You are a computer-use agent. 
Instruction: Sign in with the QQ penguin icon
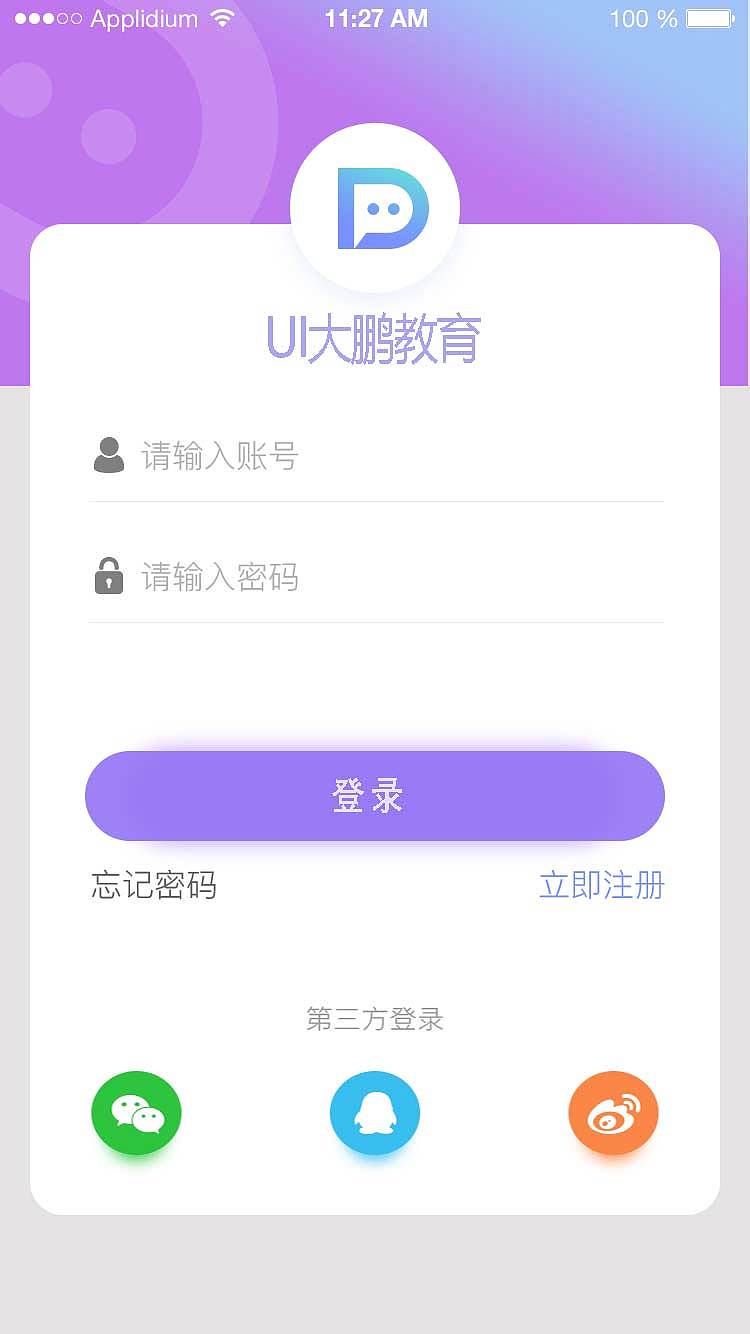(x=375, y=1112)
